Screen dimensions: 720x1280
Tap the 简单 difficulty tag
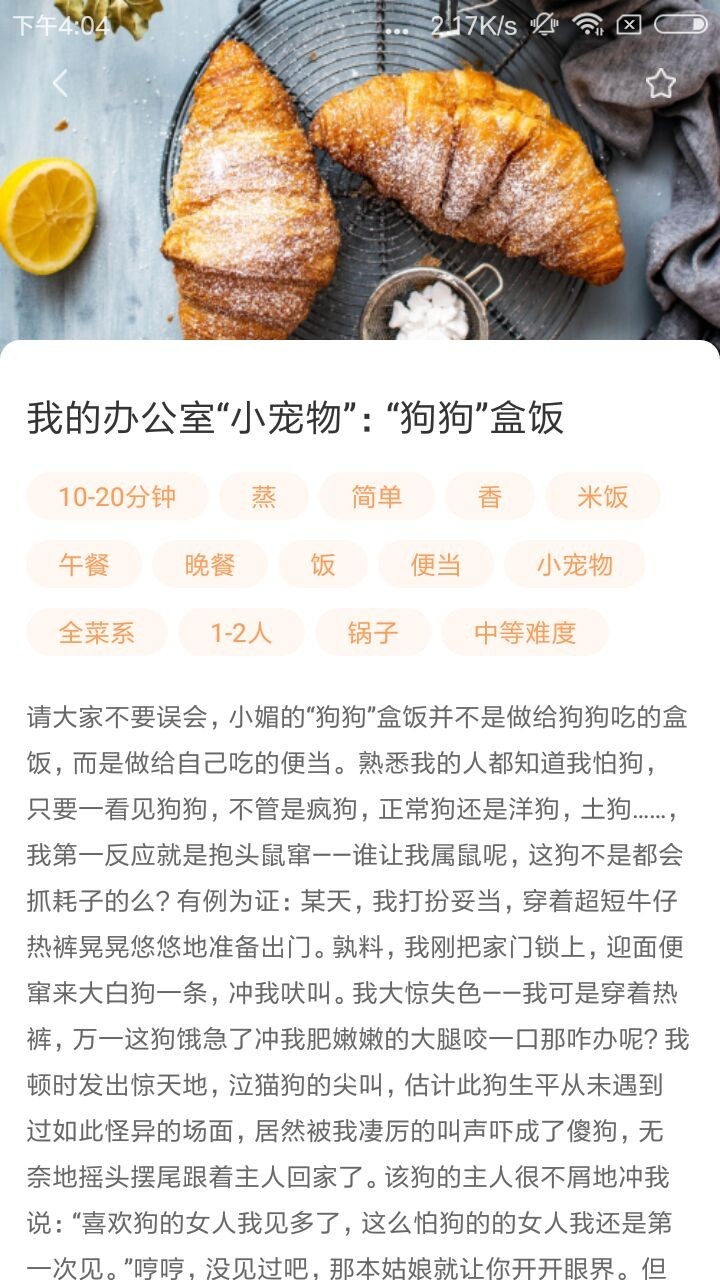tap(377, 496)
